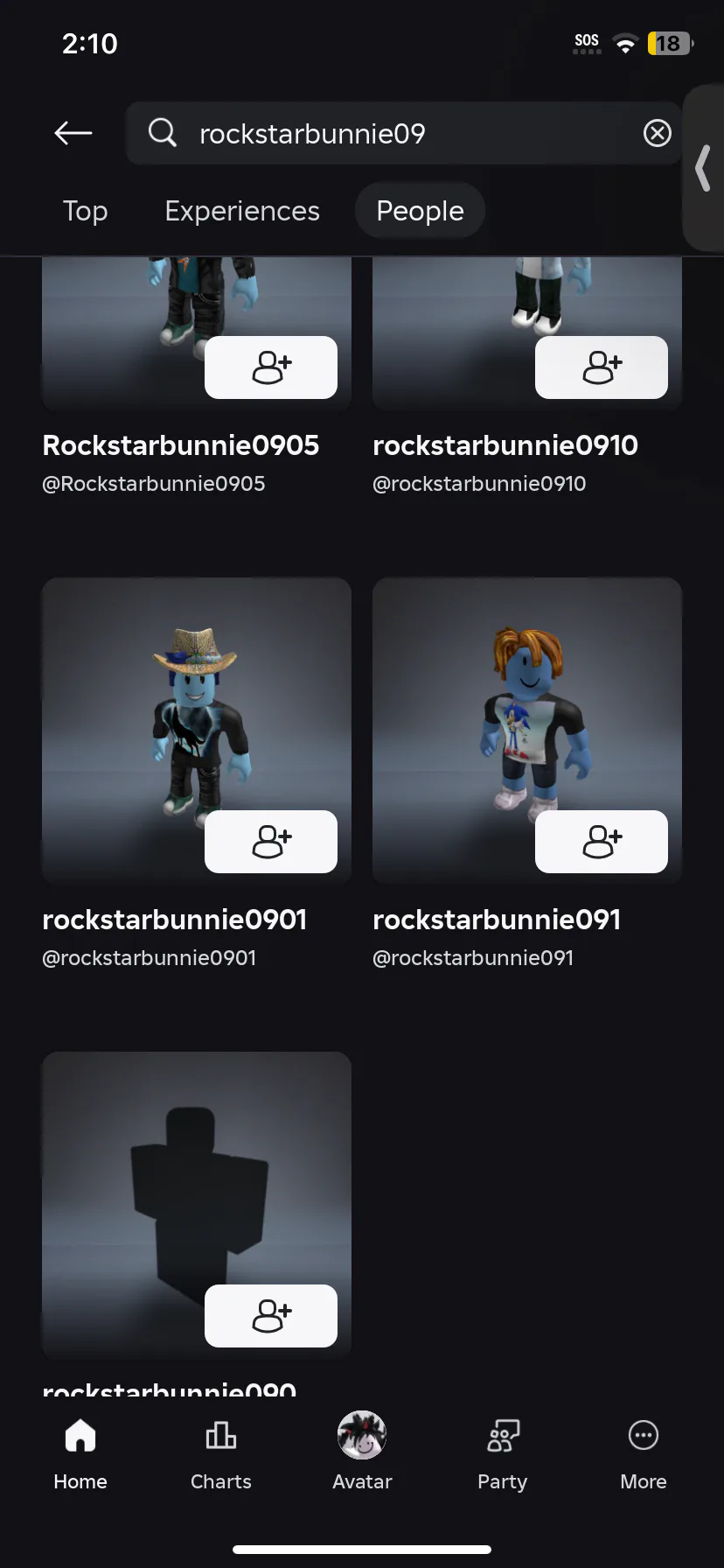Expand the side panel chevron handle

coord(703,168)
